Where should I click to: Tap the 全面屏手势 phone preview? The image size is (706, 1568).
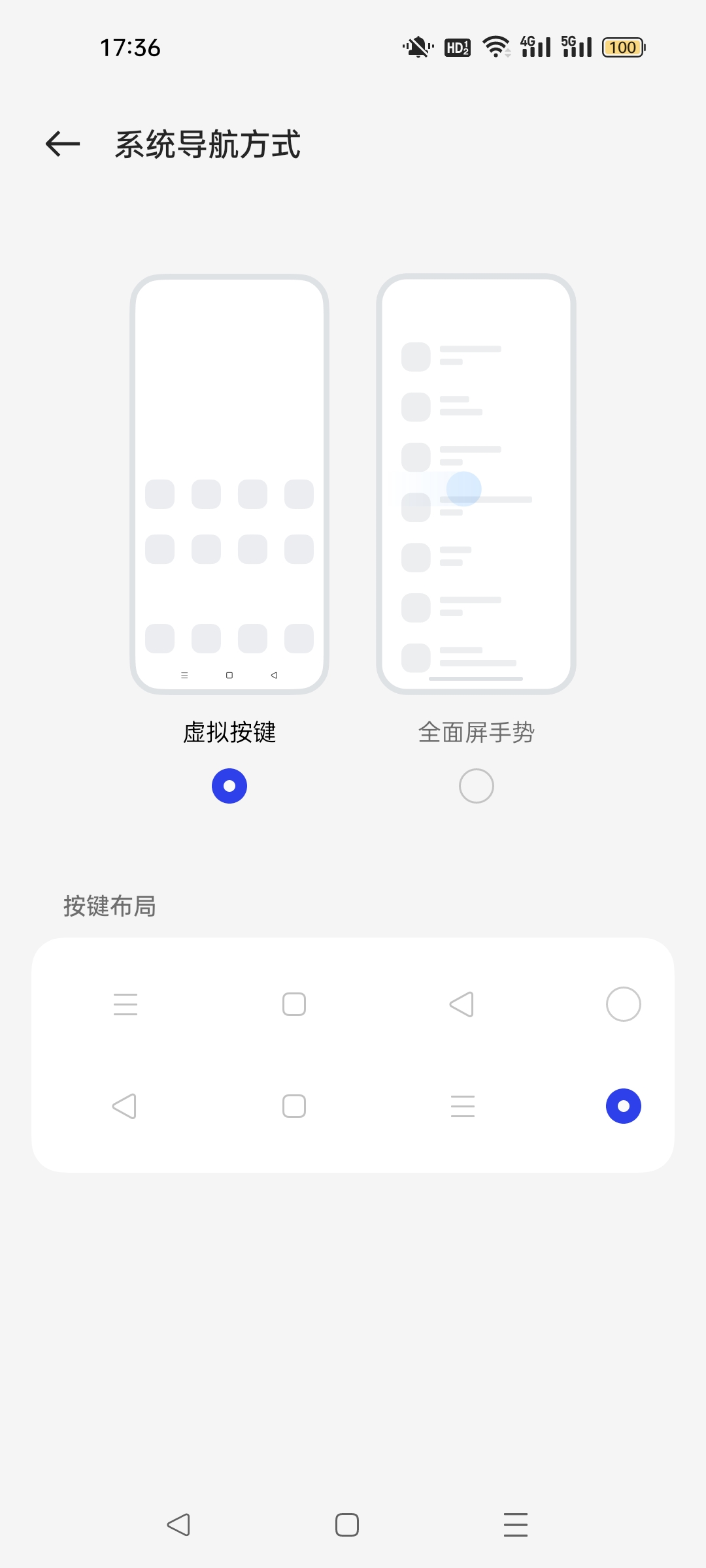click(477, 483)
